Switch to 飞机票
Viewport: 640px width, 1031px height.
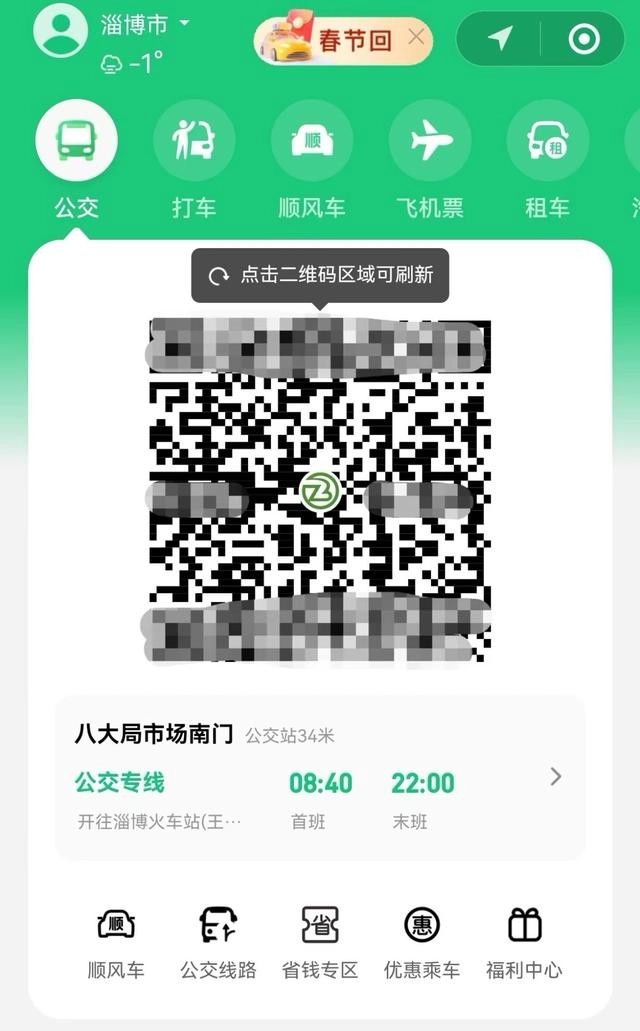[x=430, y=160]
